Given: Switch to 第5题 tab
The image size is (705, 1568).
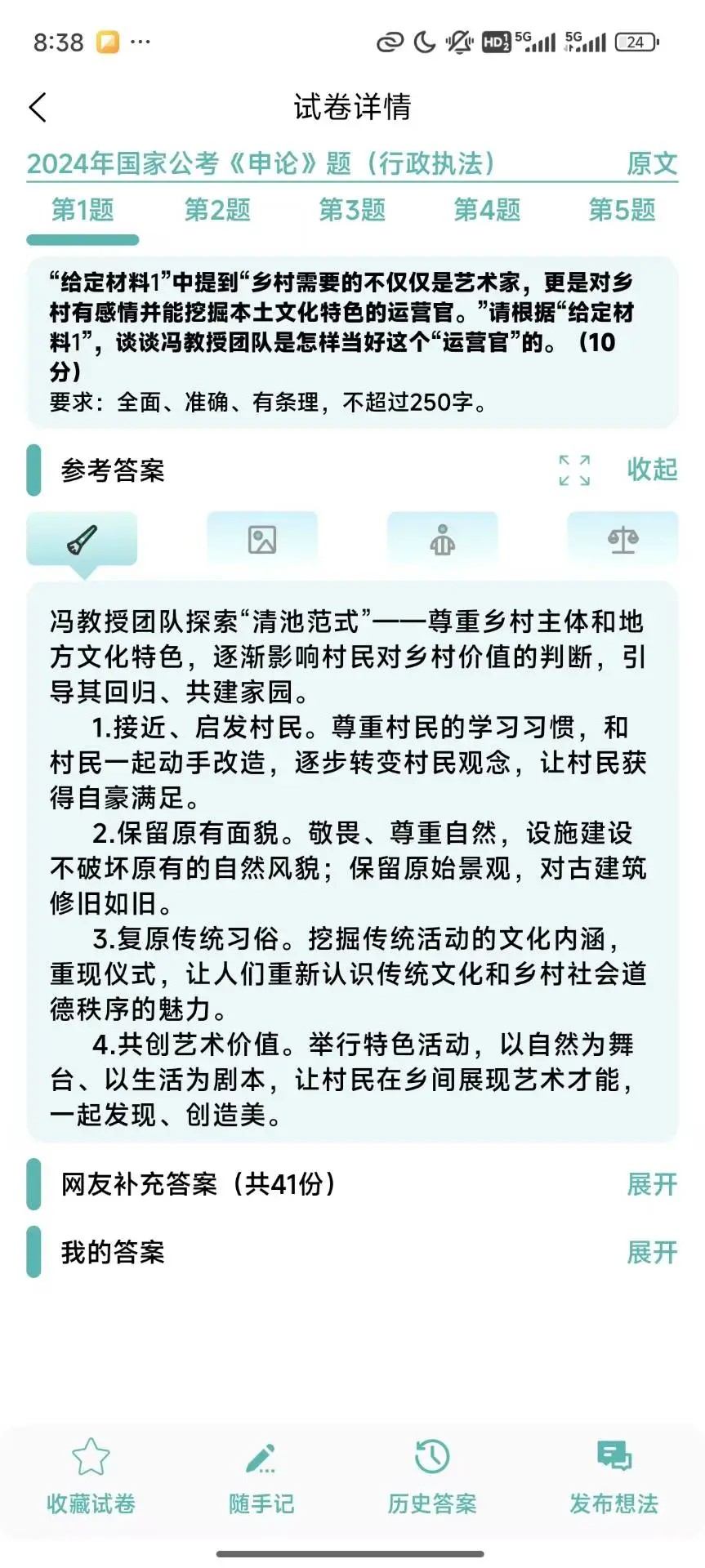Looking at the screenshot, I should (622, 211).
